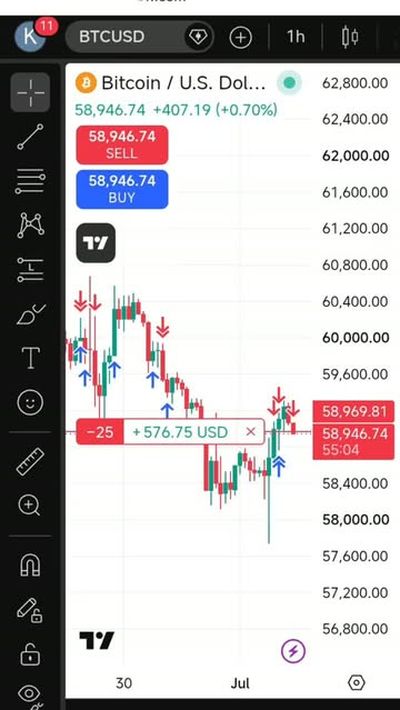This screenshot has width=400, height=710.
Task: Add a symbol with the plus icon
Action: (x=240, y=37)
